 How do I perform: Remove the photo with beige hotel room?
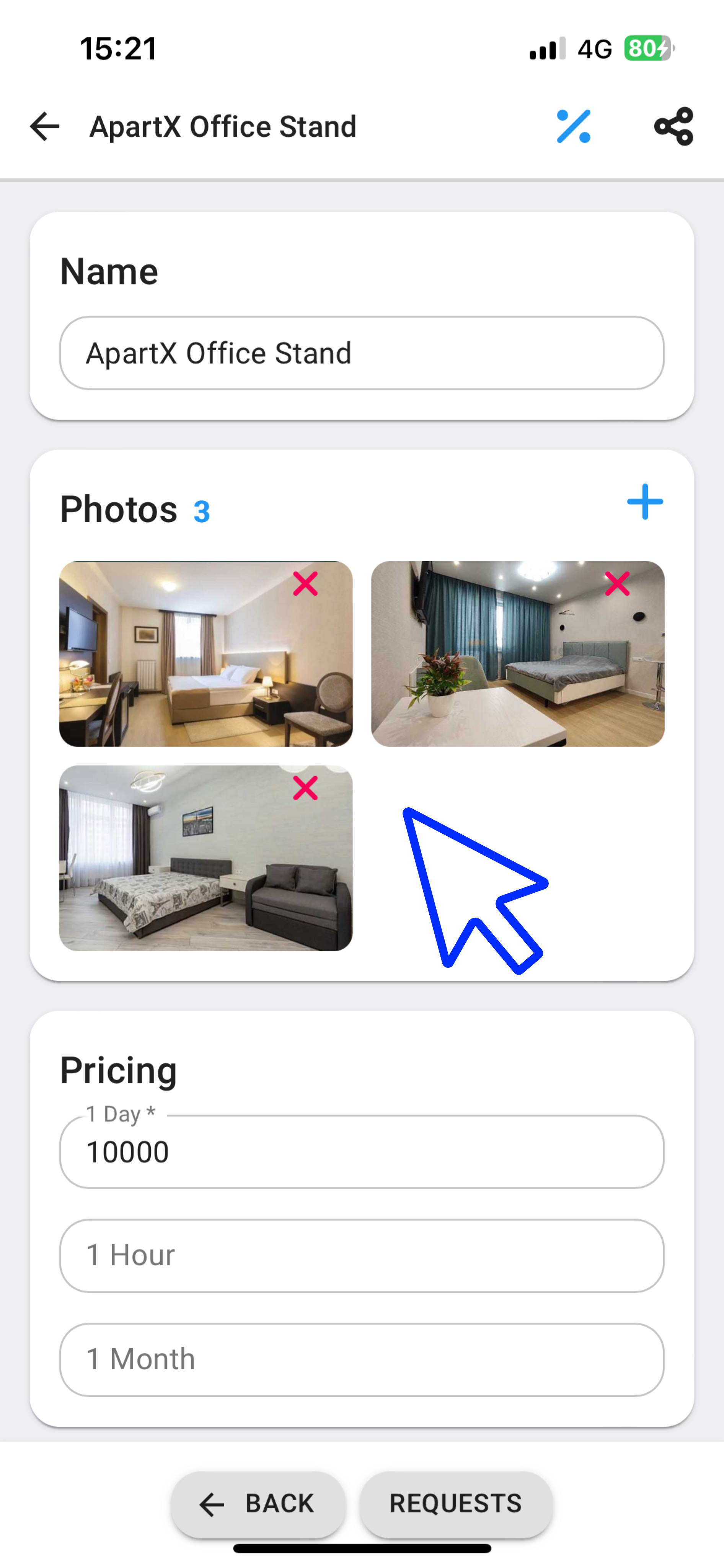pos(305,584)
